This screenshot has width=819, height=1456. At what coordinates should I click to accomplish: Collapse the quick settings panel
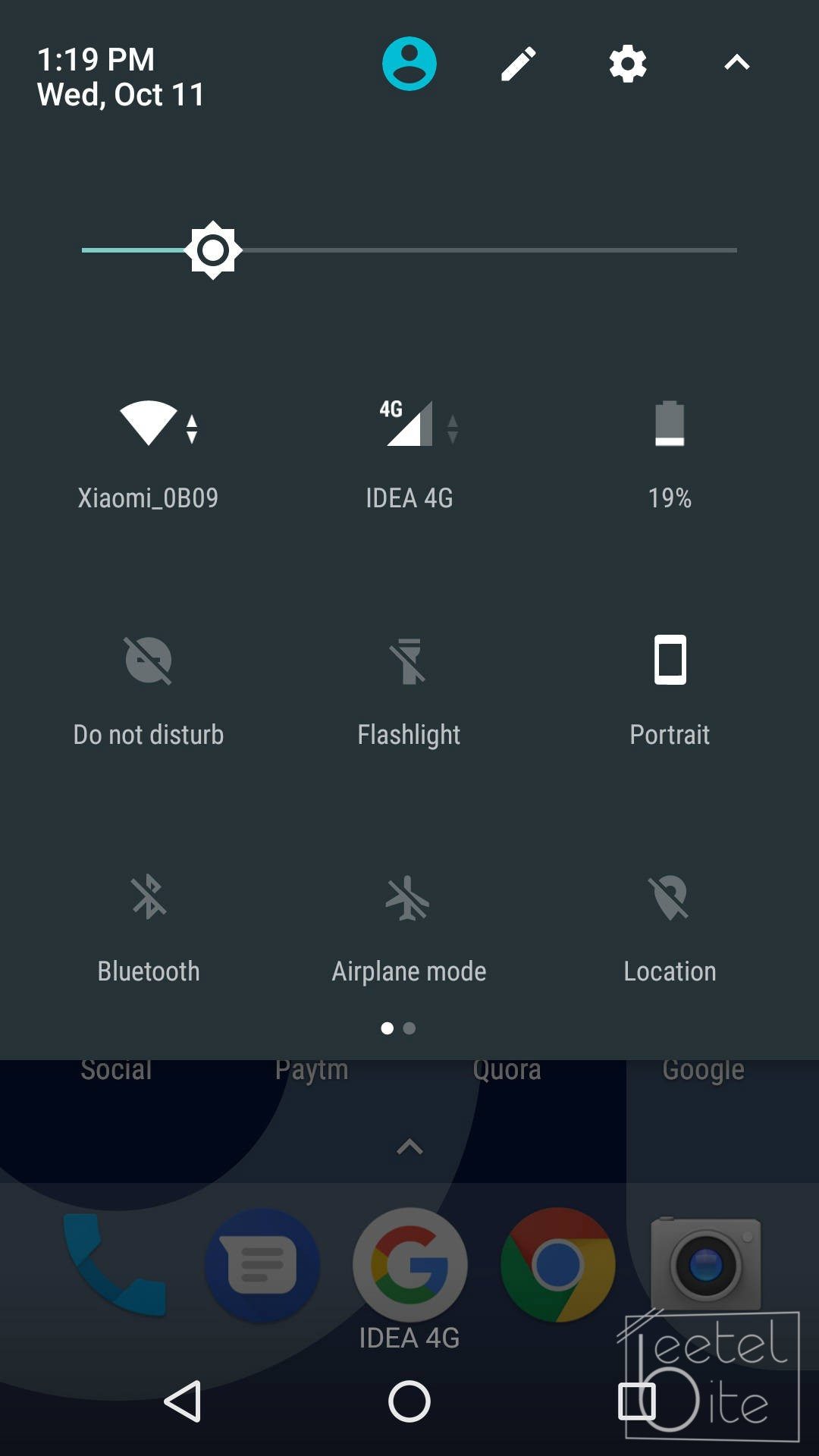click(736, 64)
